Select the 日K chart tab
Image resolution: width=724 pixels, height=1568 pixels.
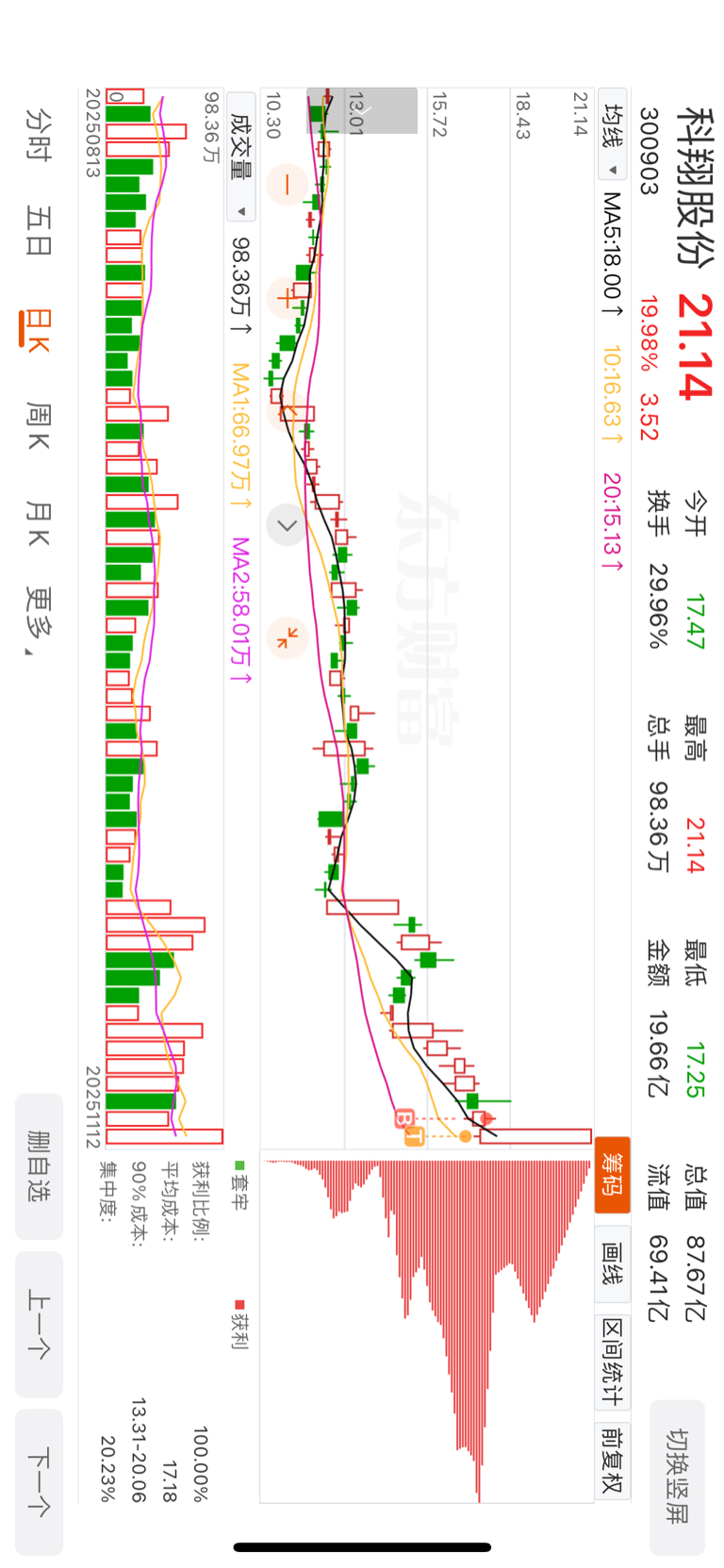pos(39,329)
